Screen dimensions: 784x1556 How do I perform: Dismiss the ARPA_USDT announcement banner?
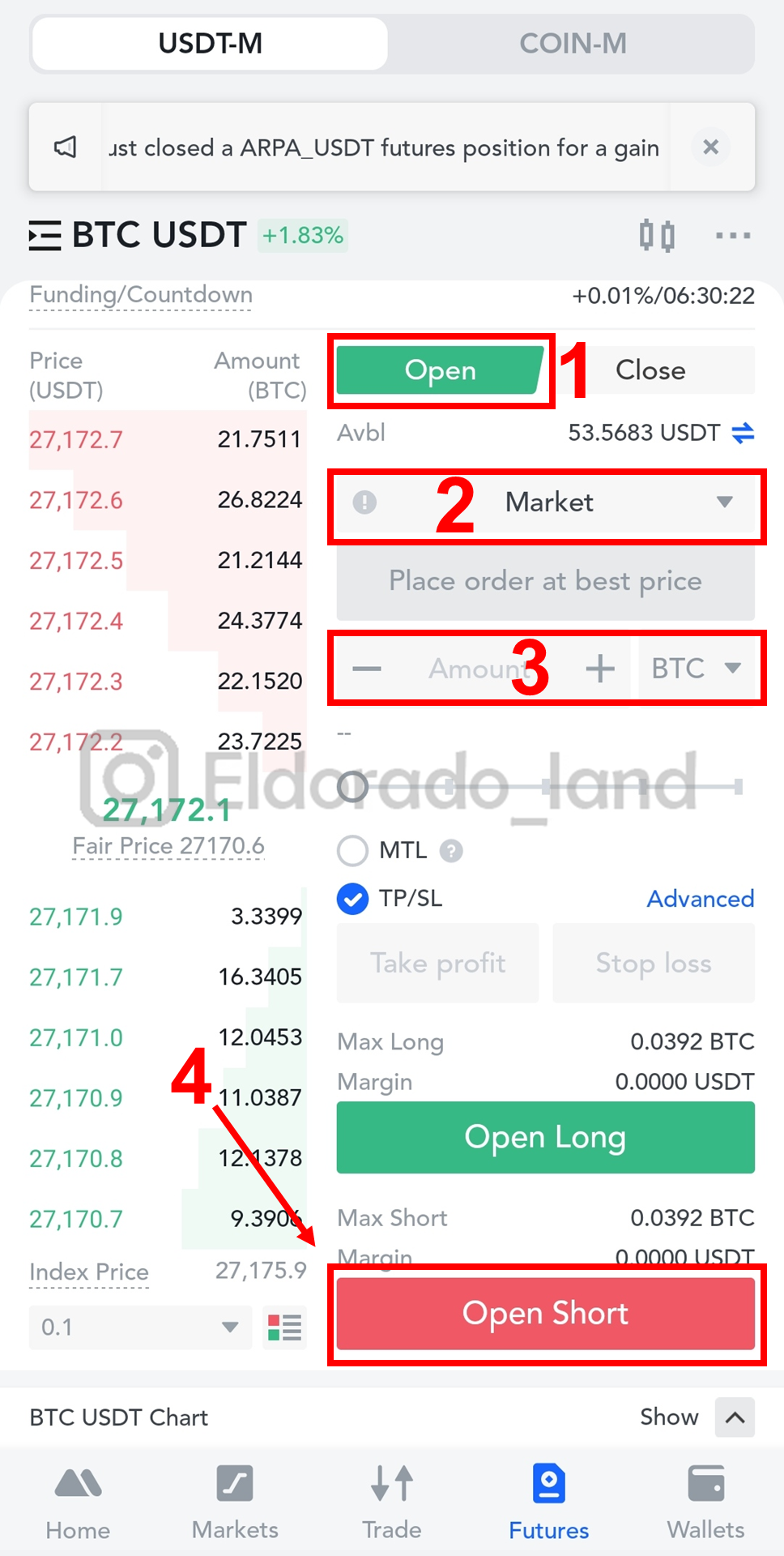(710, 147)
